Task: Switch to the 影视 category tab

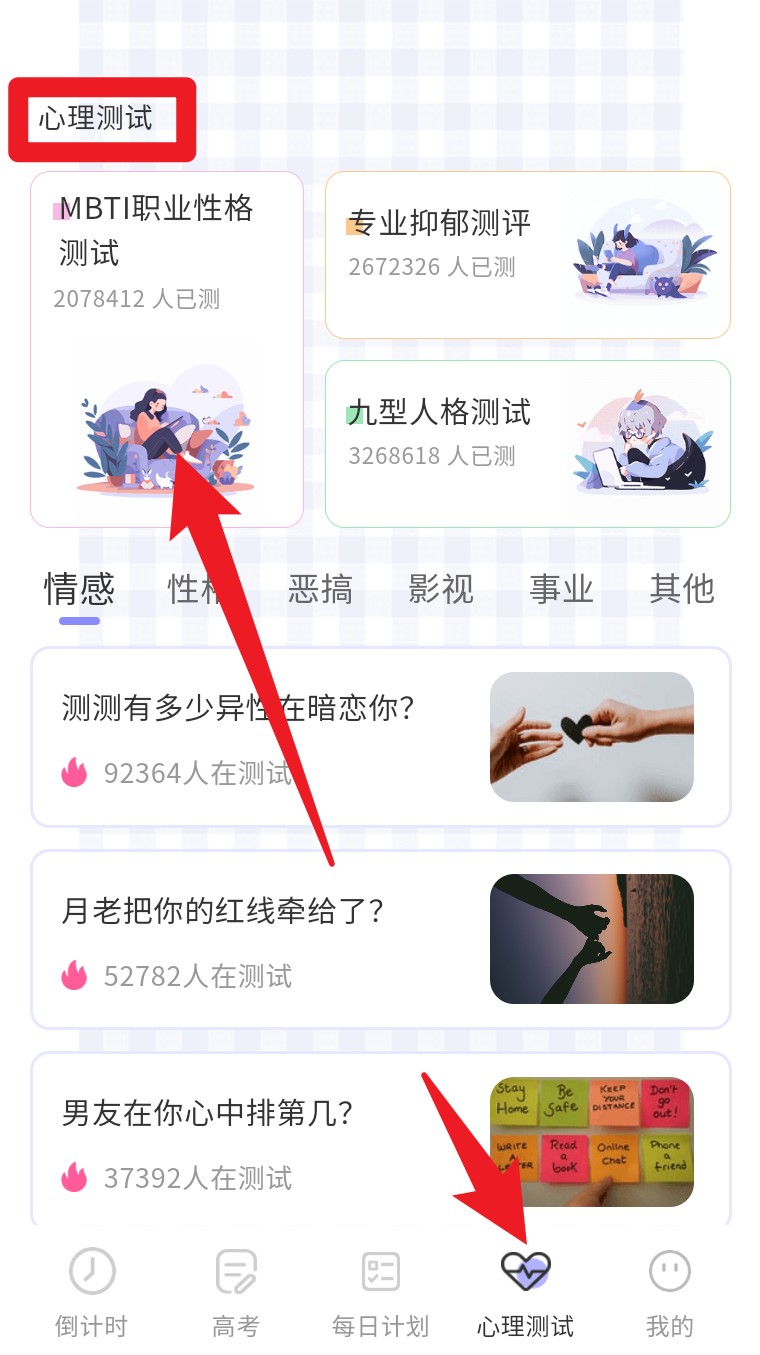Action: coord(441,589)
